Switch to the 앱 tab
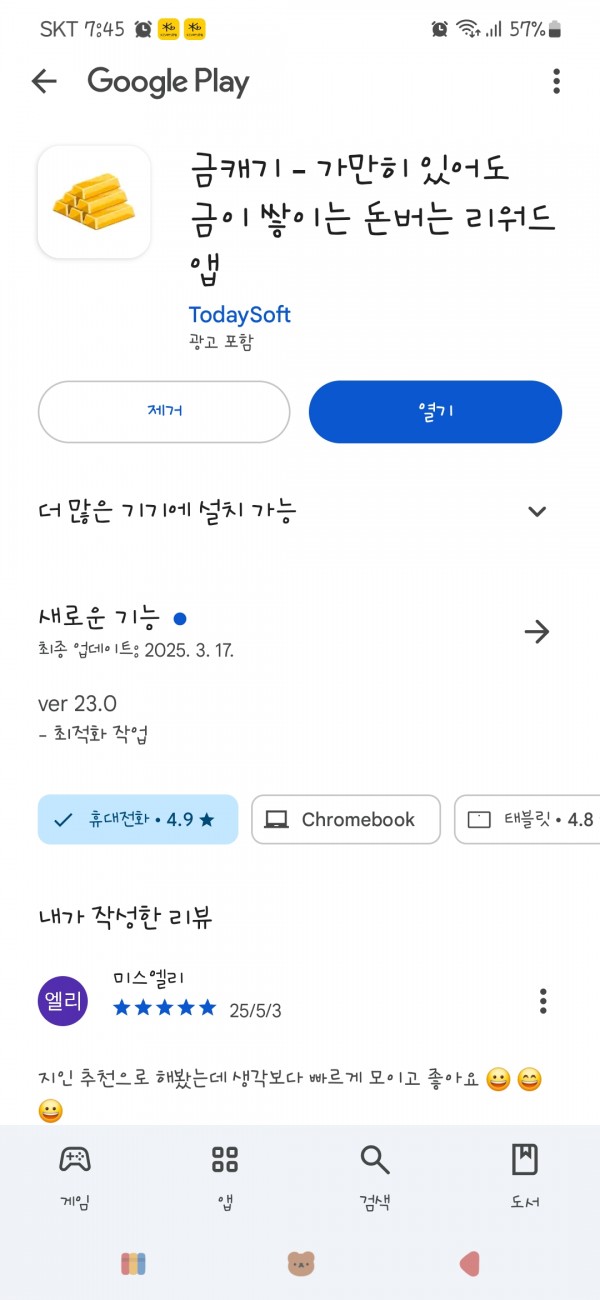 click(x=225, y=1177)
